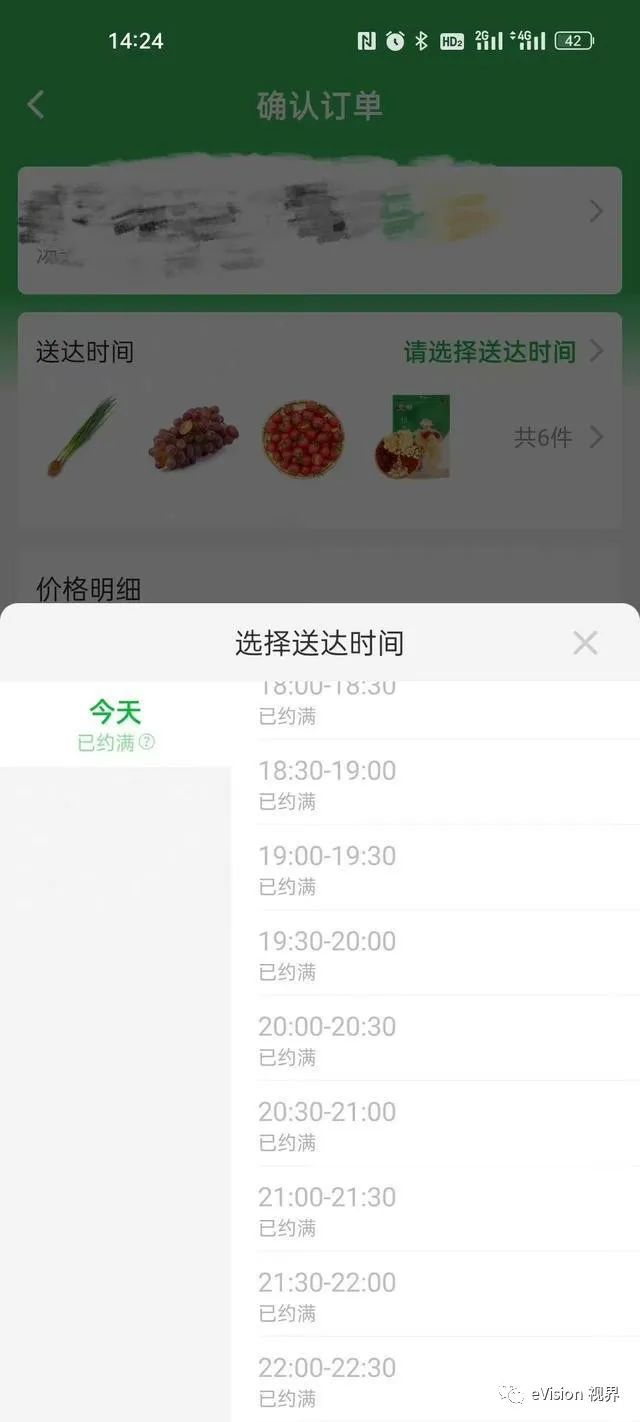Show the 已约满 help question mark
Screen dimensions: 640x1422
(x=147, y=742)
